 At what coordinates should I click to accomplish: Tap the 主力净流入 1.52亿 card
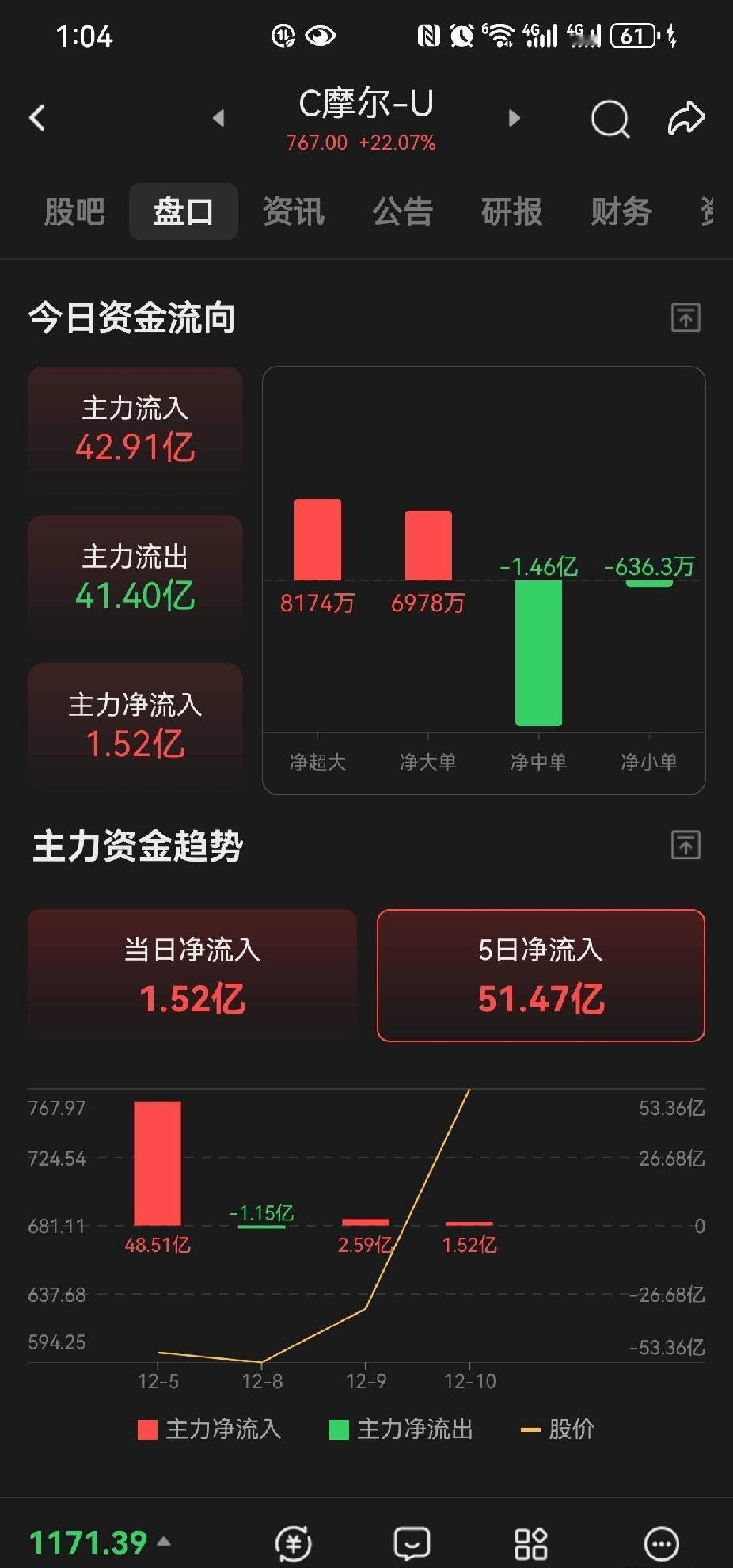135,725
